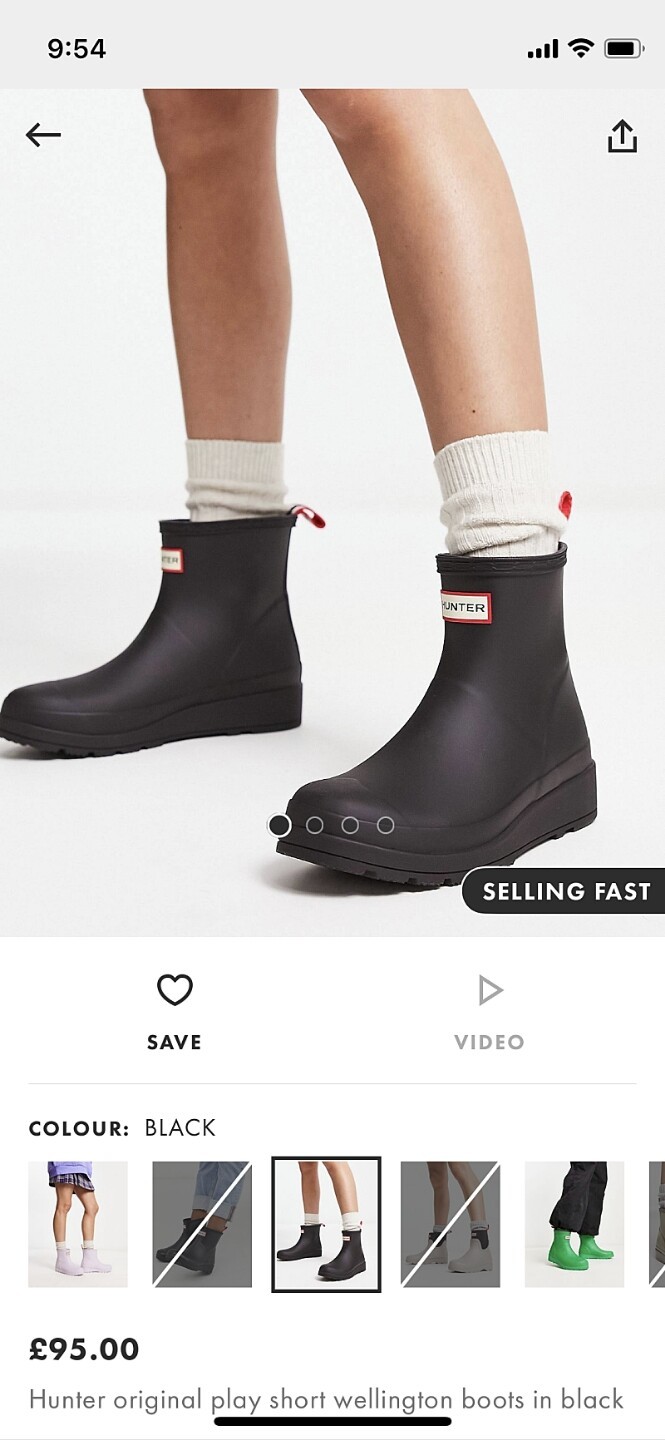Jump to the second image indicator dot

[315, 825]
